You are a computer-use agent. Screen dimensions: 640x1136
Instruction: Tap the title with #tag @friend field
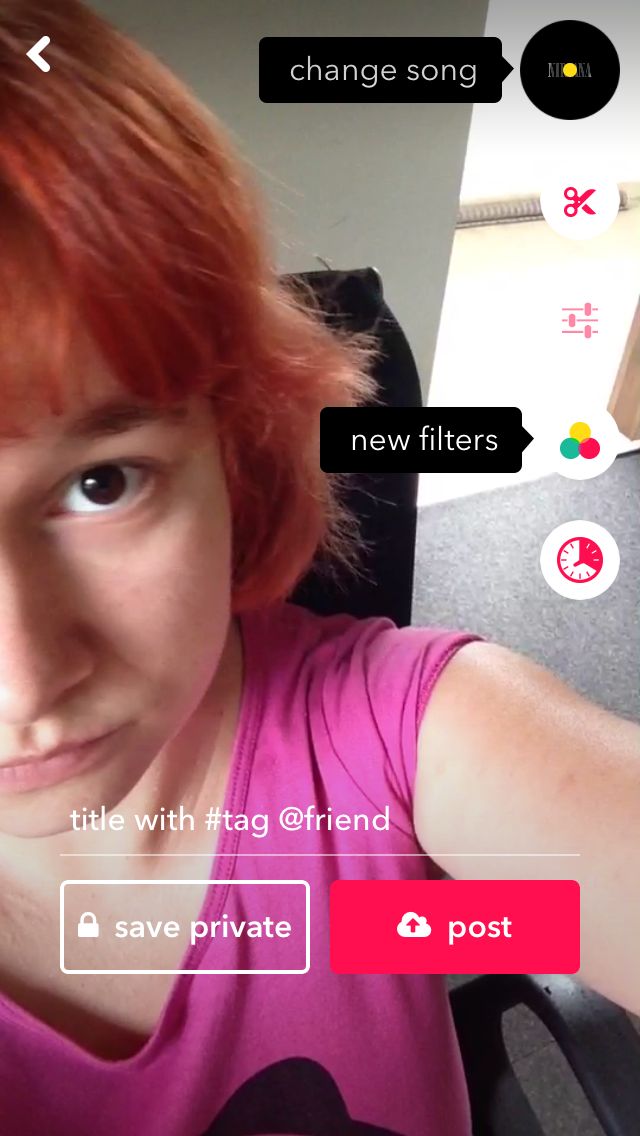[320, 821]
